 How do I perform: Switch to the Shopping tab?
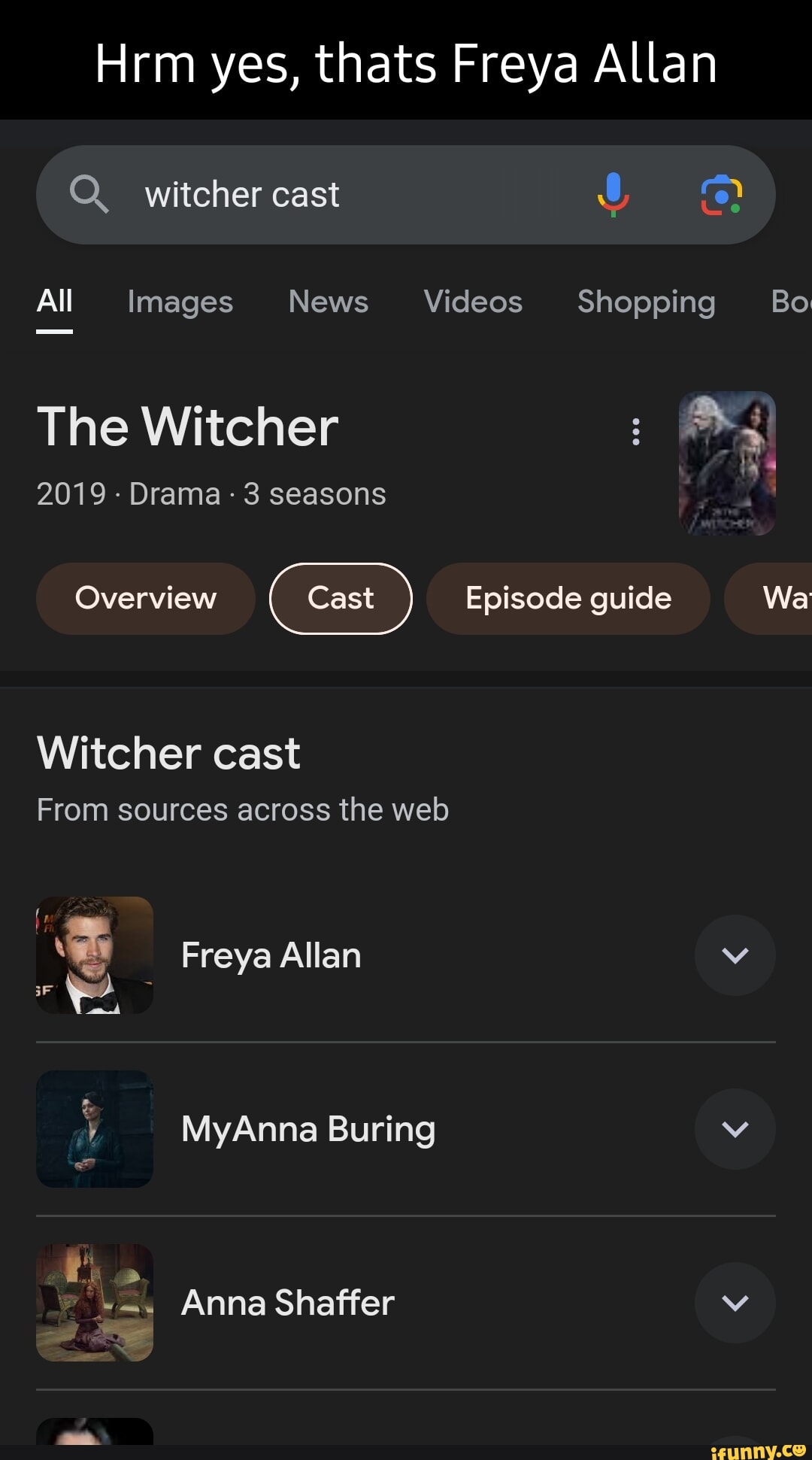tap(646, 302)
